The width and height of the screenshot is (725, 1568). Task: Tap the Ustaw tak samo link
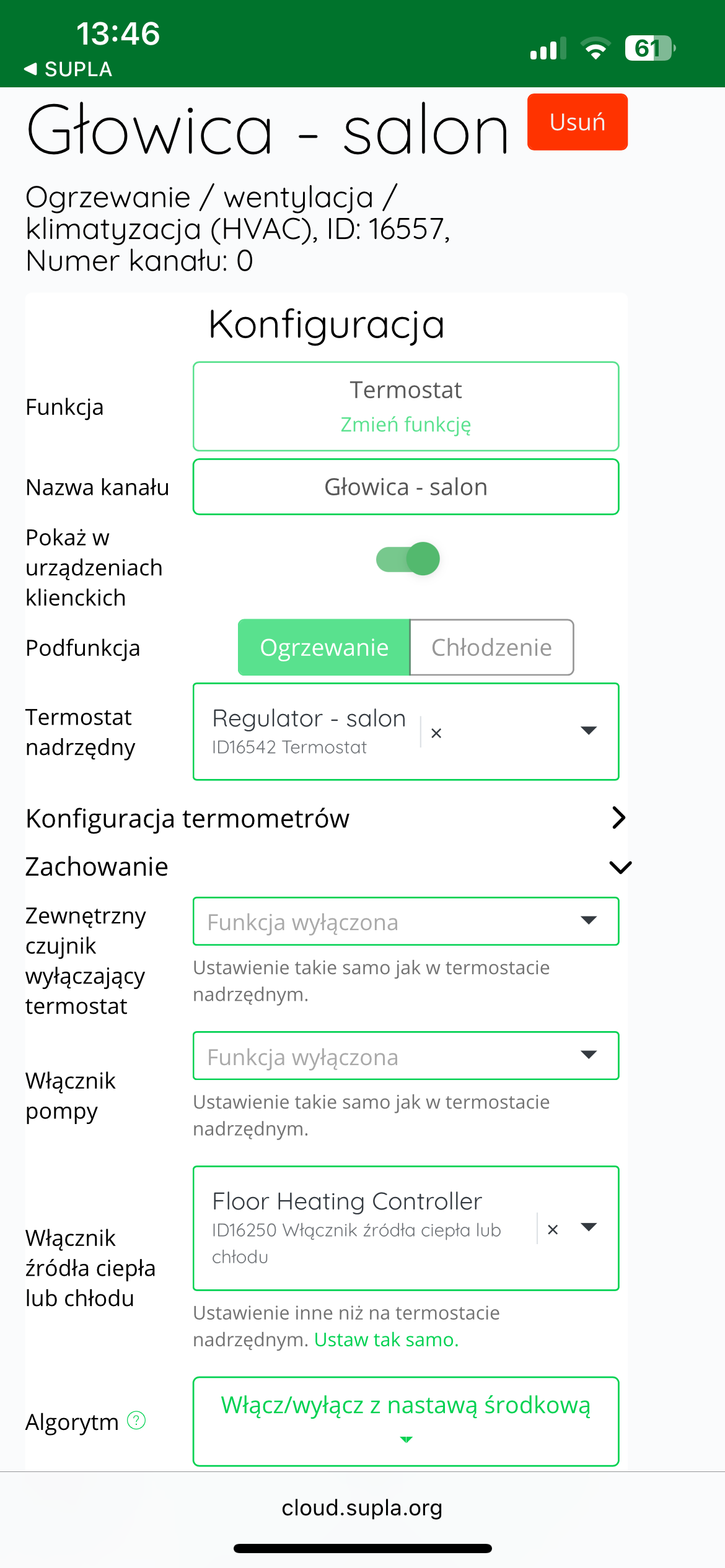[386, 1339]
